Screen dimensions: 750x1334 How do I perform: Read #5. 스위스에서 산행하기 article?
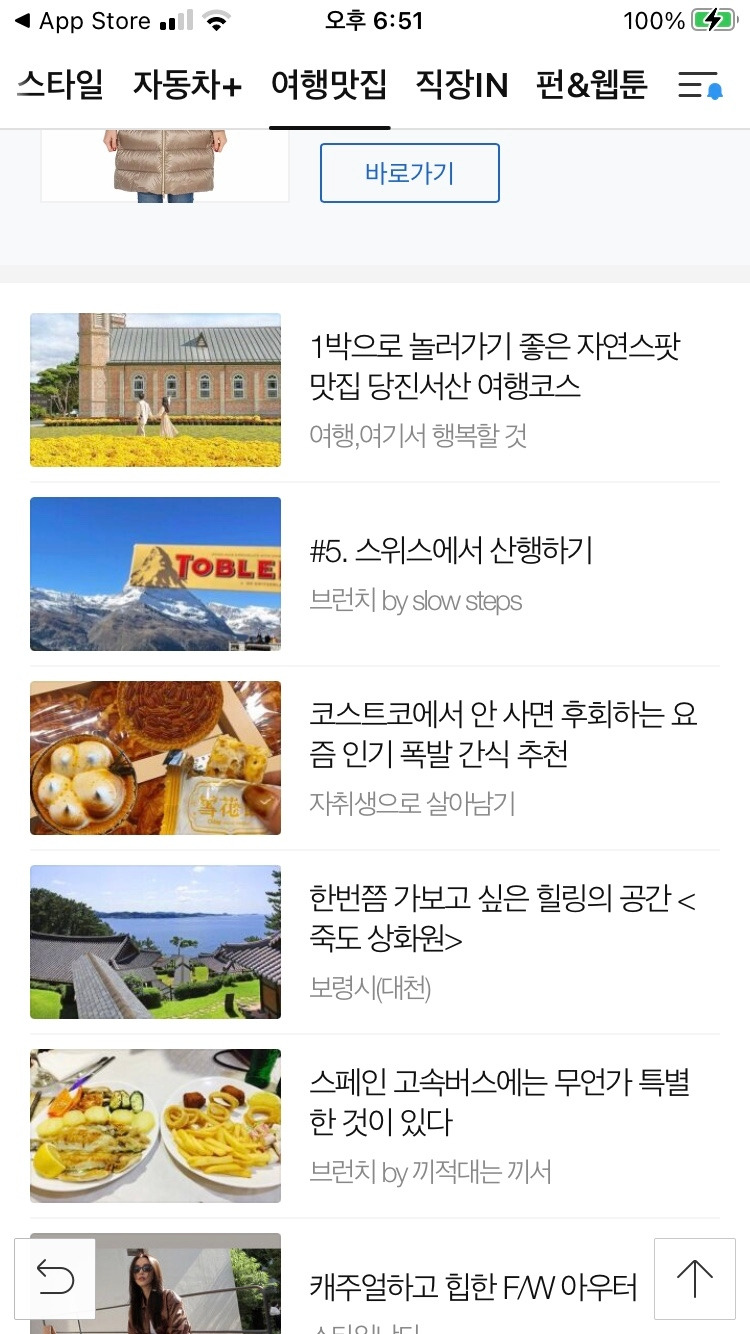pos(451,550)
